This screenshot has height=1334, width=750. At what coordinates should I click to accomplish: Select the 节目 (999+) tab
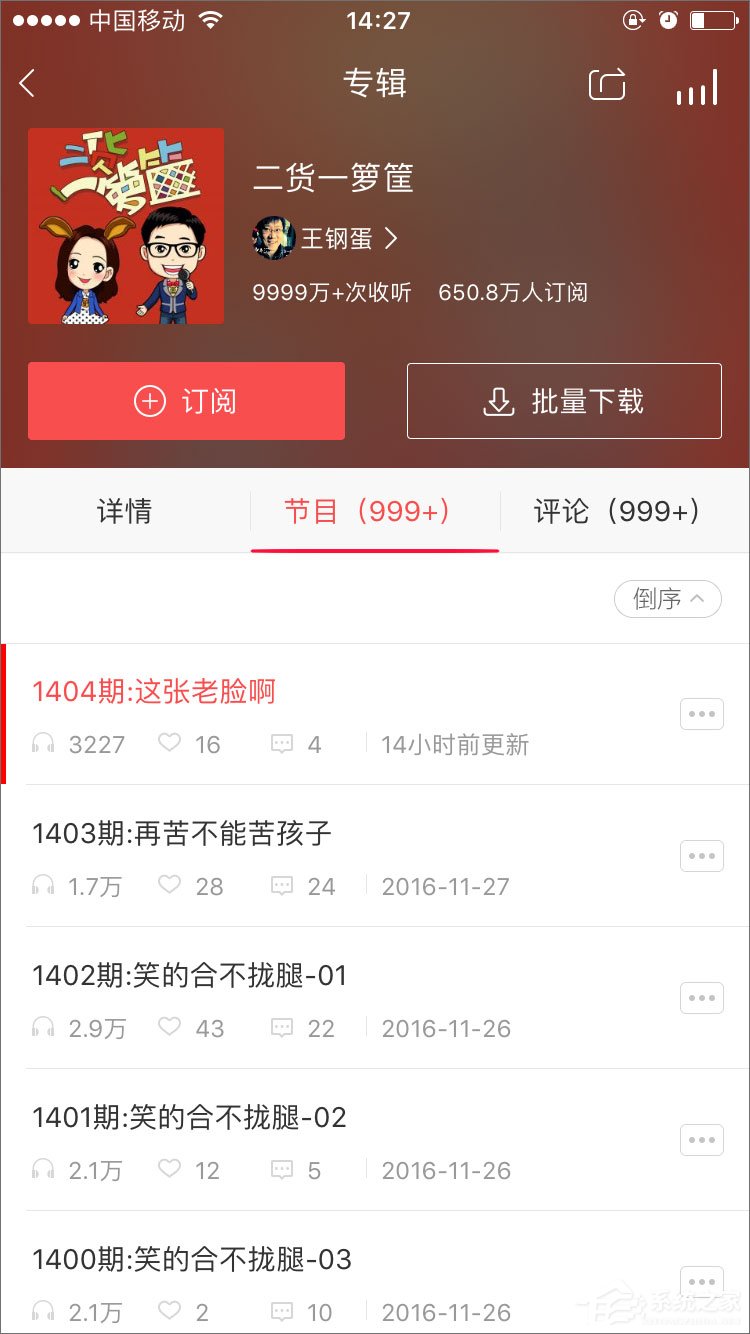(x=374, y=511)
